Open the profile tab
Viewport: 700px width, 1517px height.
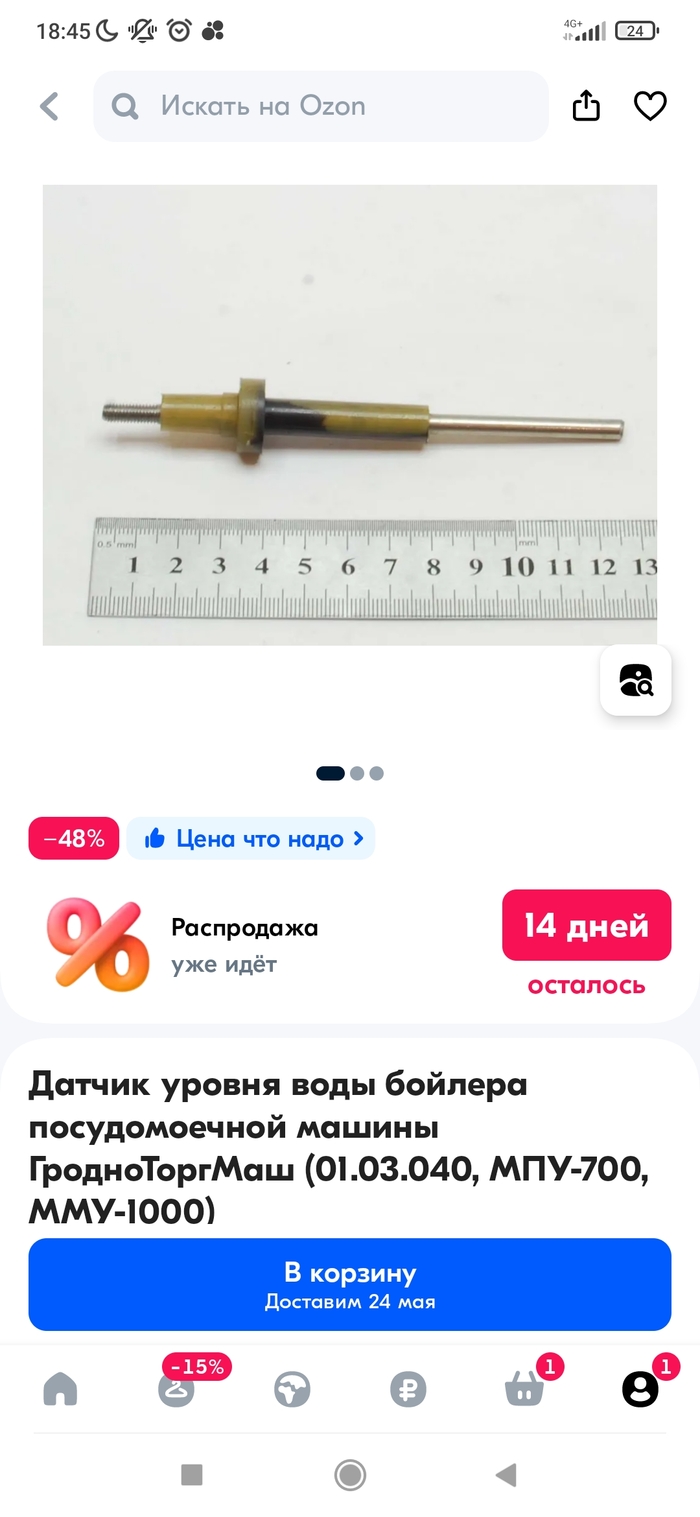pos(640,1389)
